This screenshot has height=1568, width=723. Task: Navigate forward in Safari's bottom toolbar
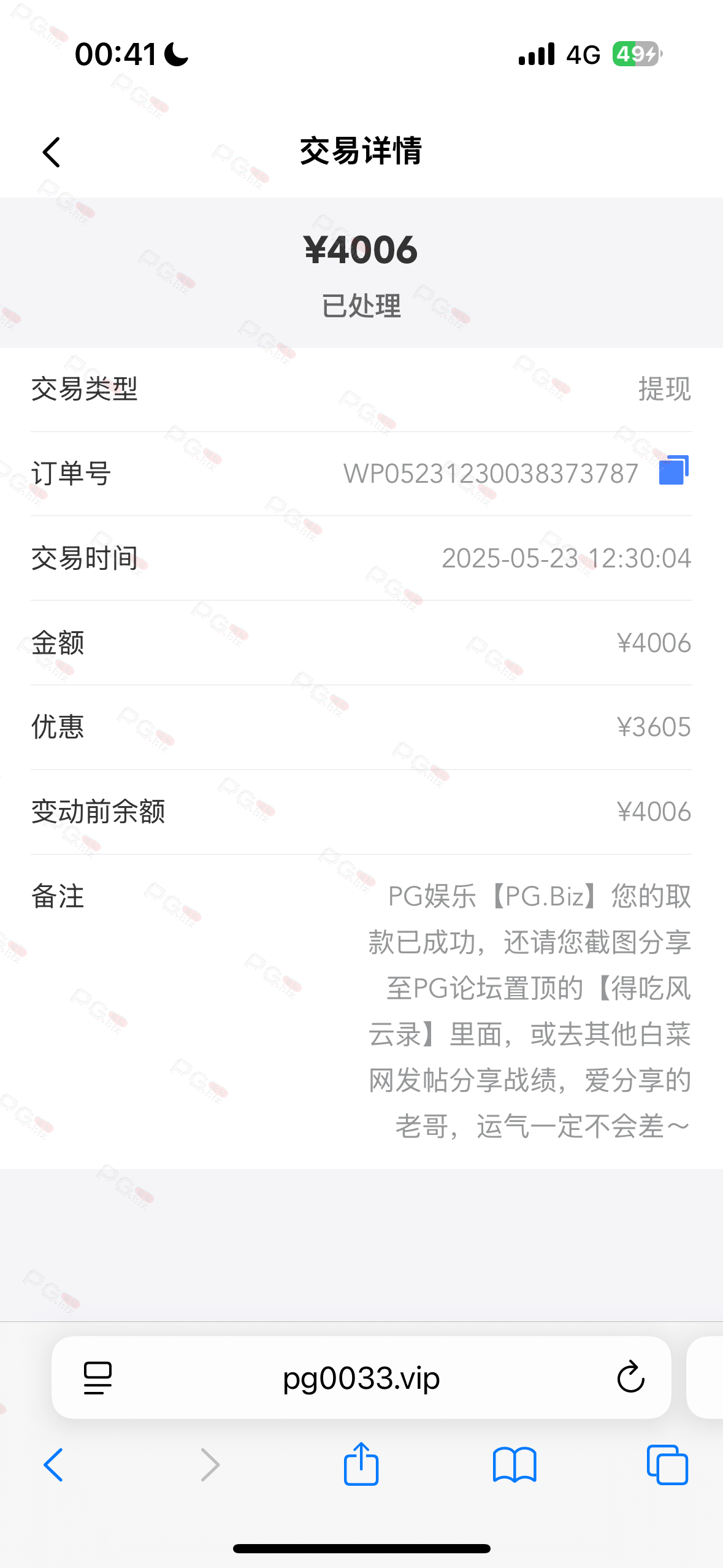pos(210,1465)
